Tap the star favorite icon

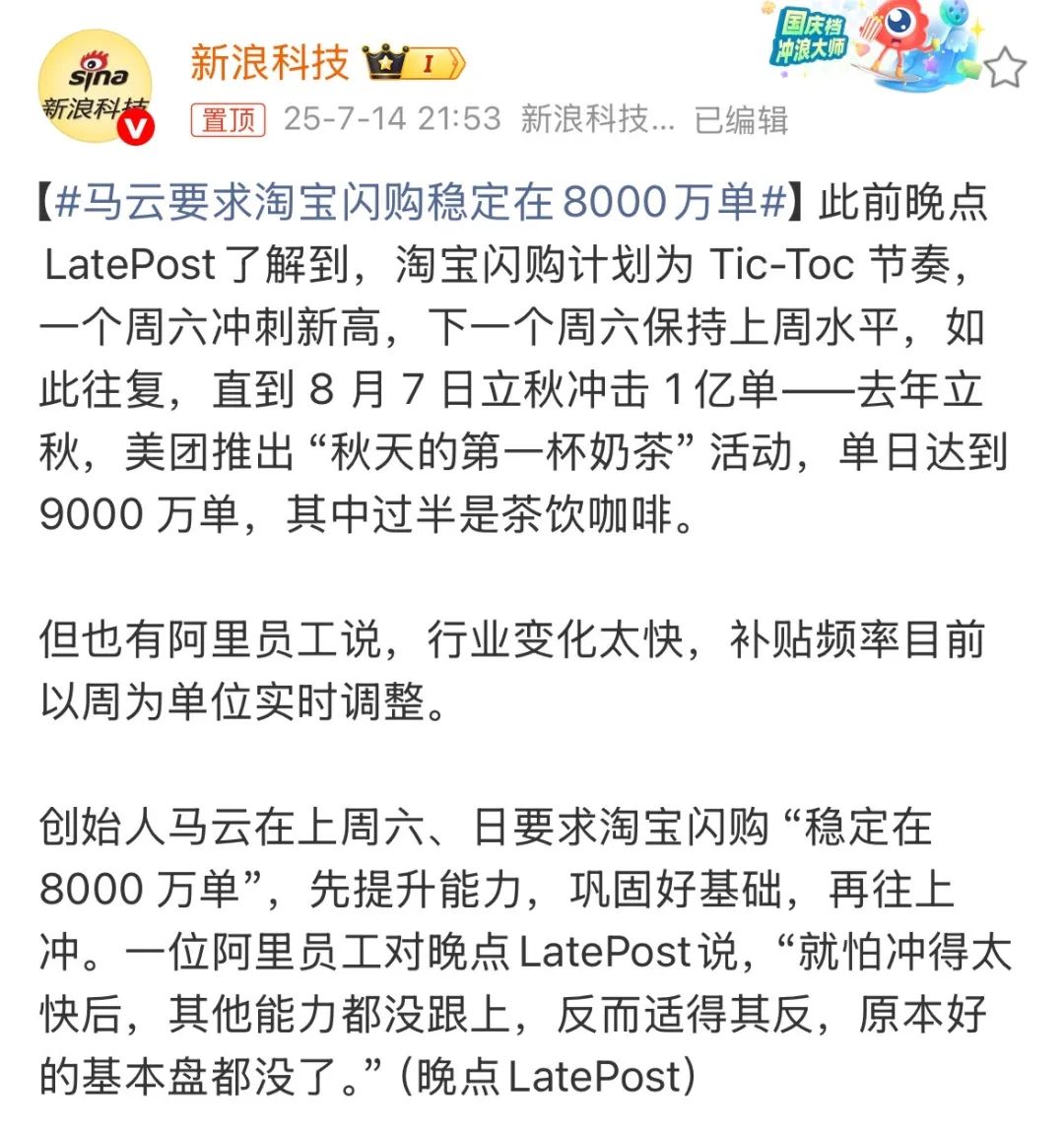(x=1005, y=69)
